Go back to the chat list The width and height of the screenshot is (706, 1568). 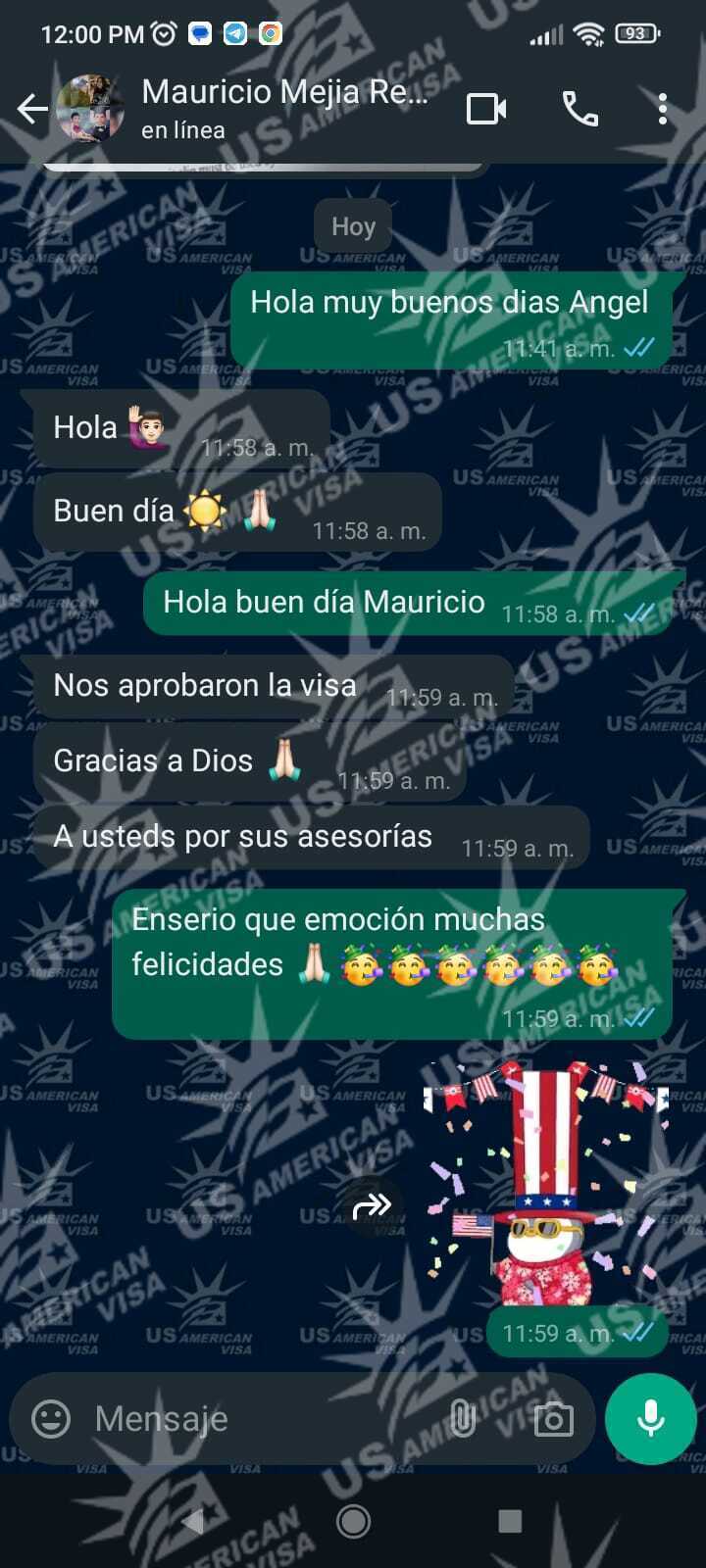(x=32, y=109)
